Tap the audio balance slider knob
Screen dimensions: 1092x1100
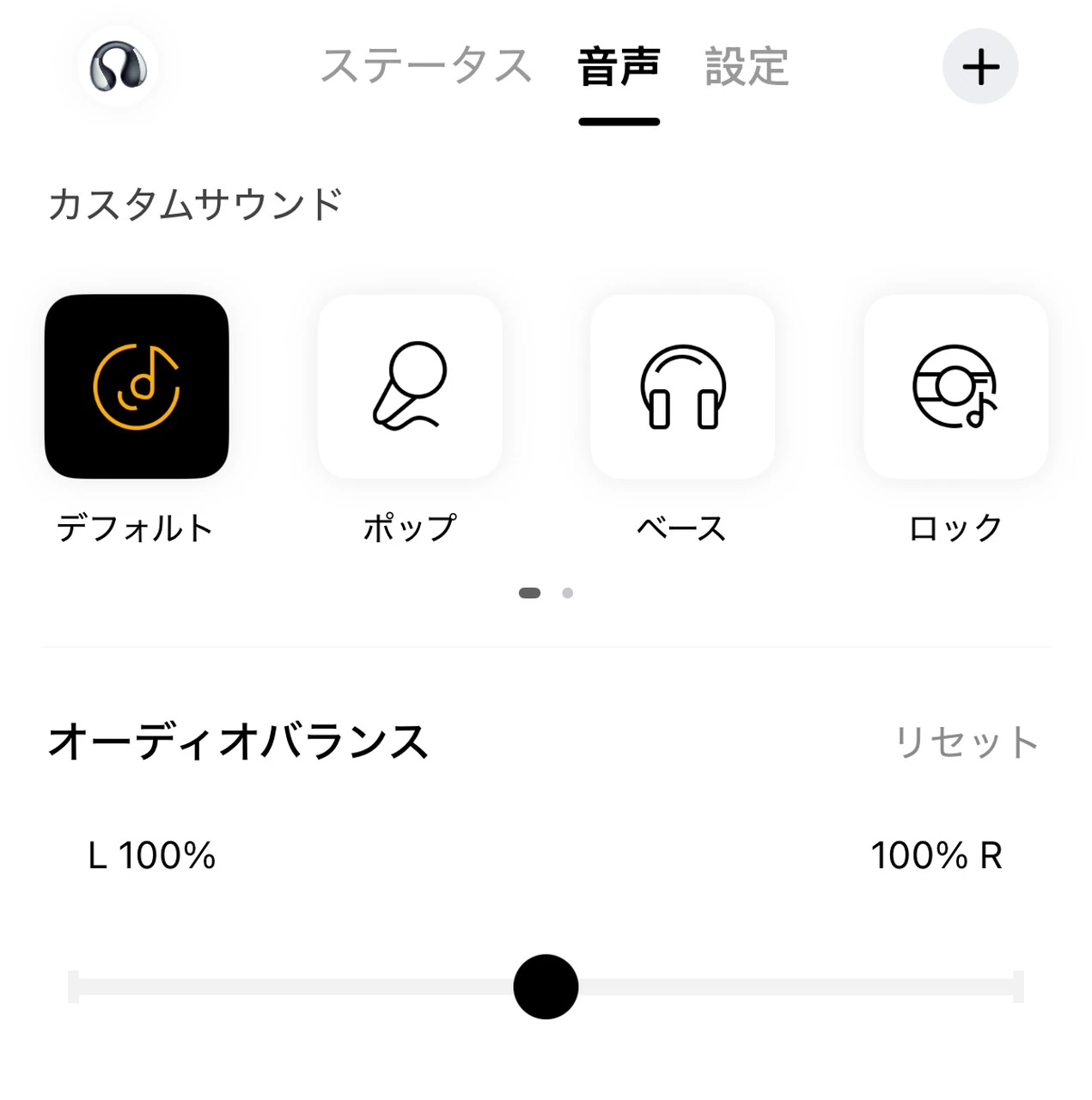(546, 987)
